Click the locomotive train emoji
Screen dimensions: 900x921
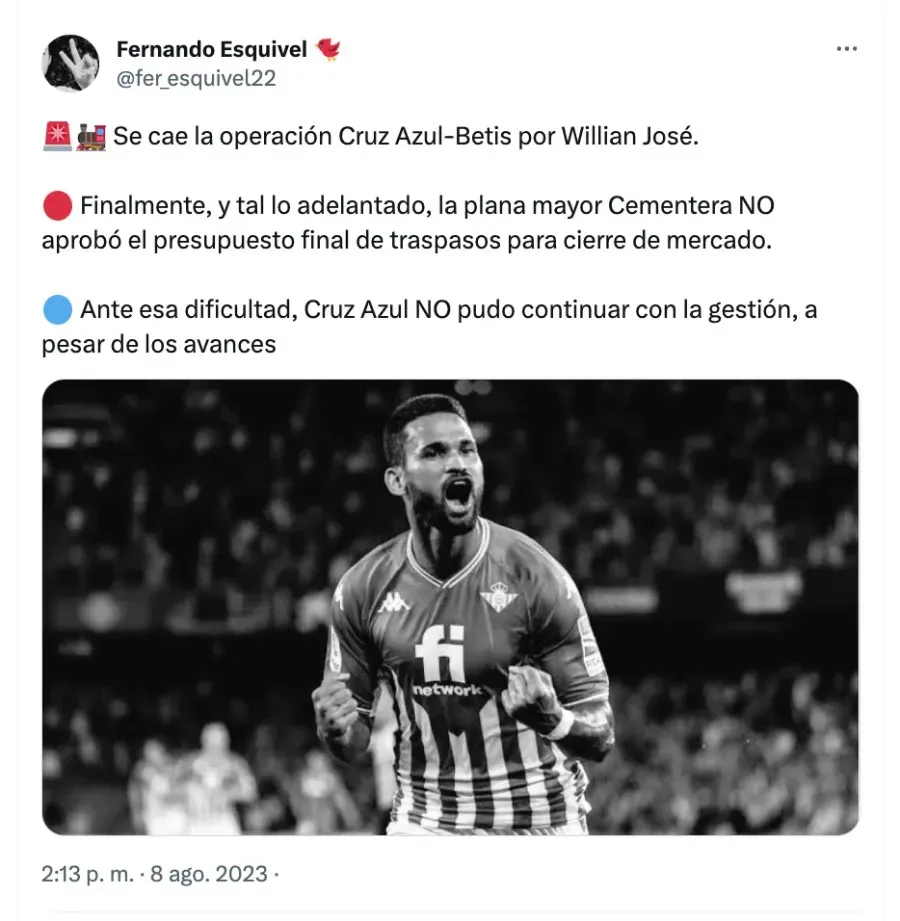92,133
